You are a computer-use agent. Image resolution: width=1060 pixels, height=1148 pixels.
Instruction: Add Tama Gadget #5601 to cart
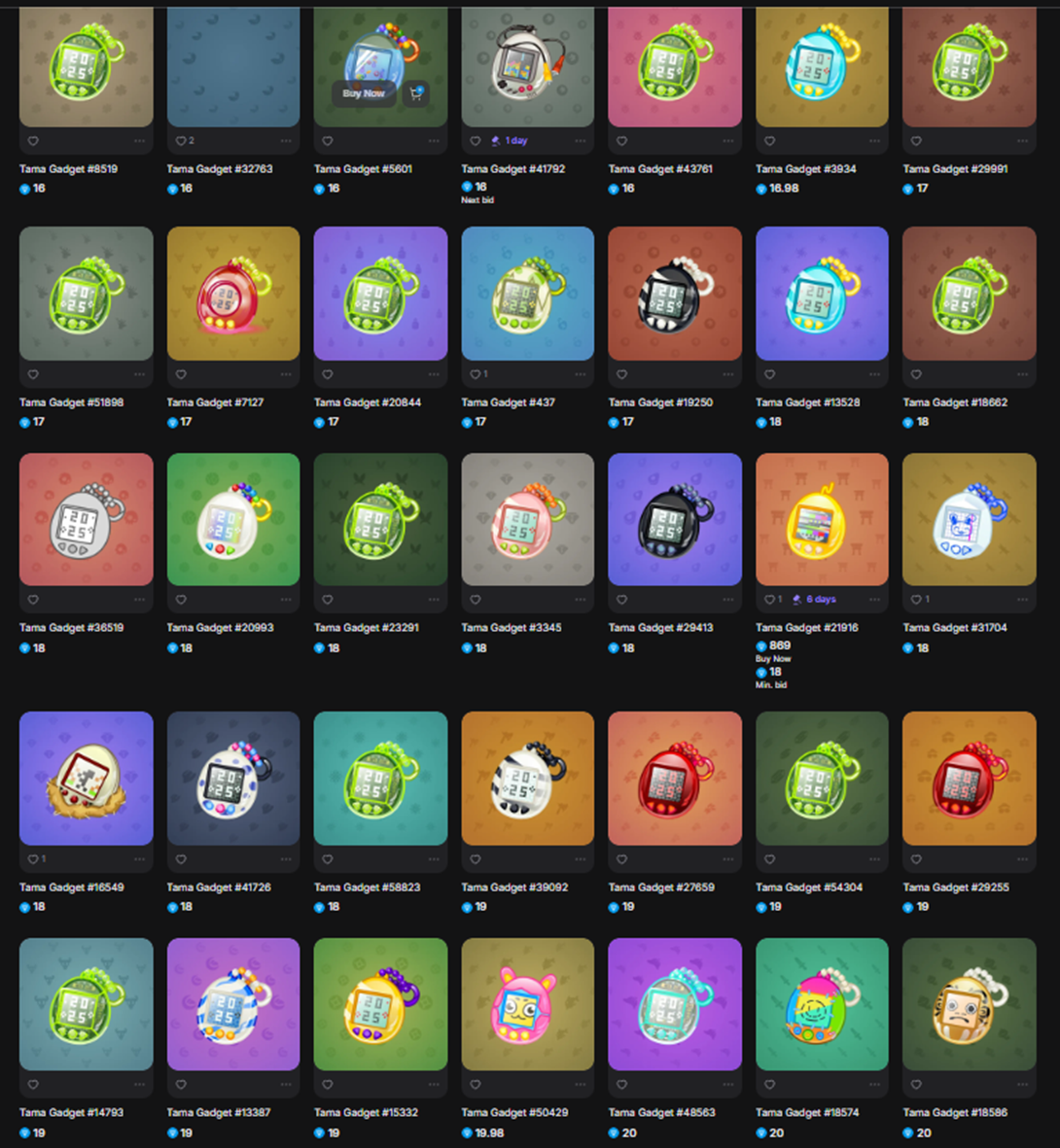pos(415,93)
